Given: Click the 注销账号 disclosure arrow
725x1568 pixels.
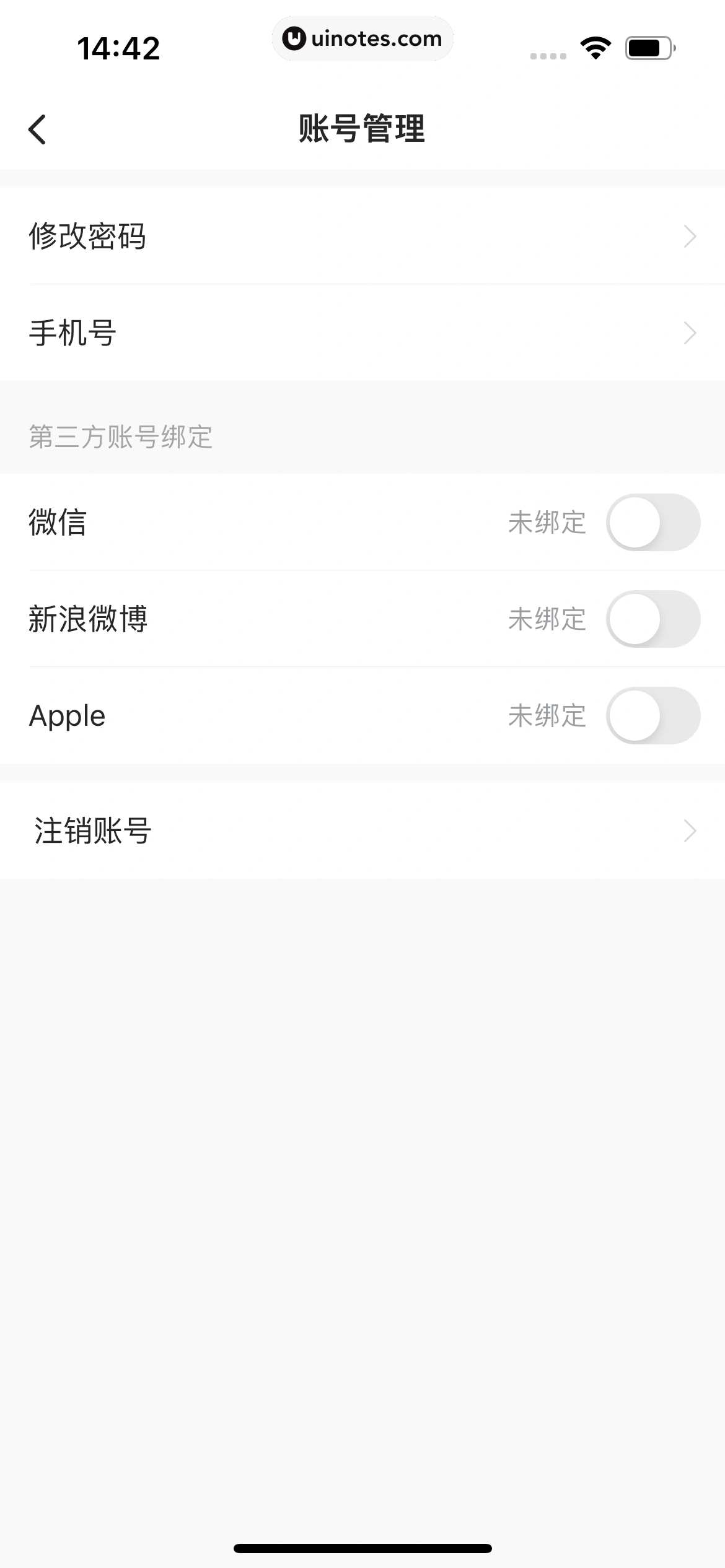Looking at the screenshot, I should (x=690, y=830).
